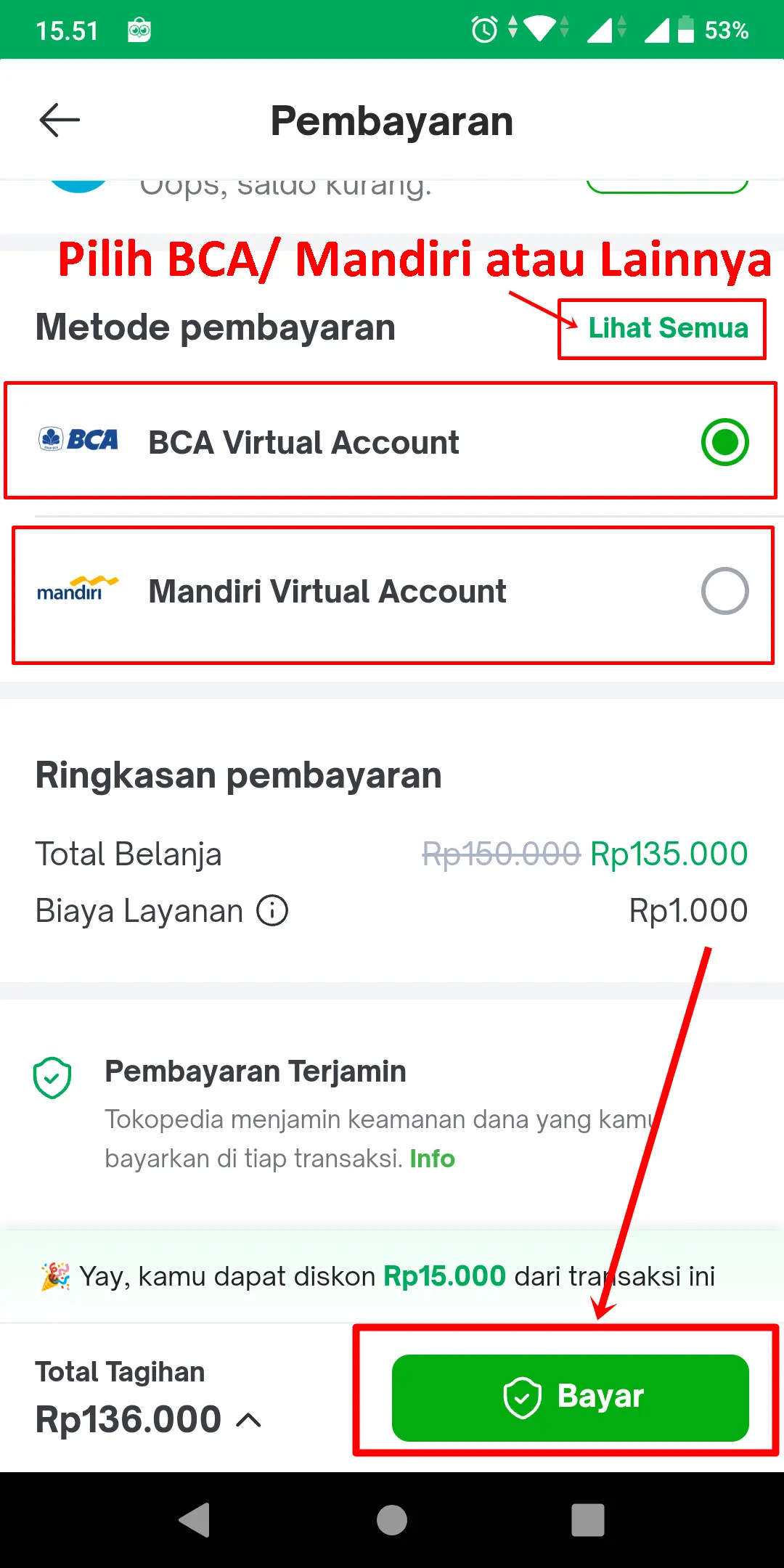Go back using the top arrow
The image size is (784, 1568).
[x=60, y=120]
